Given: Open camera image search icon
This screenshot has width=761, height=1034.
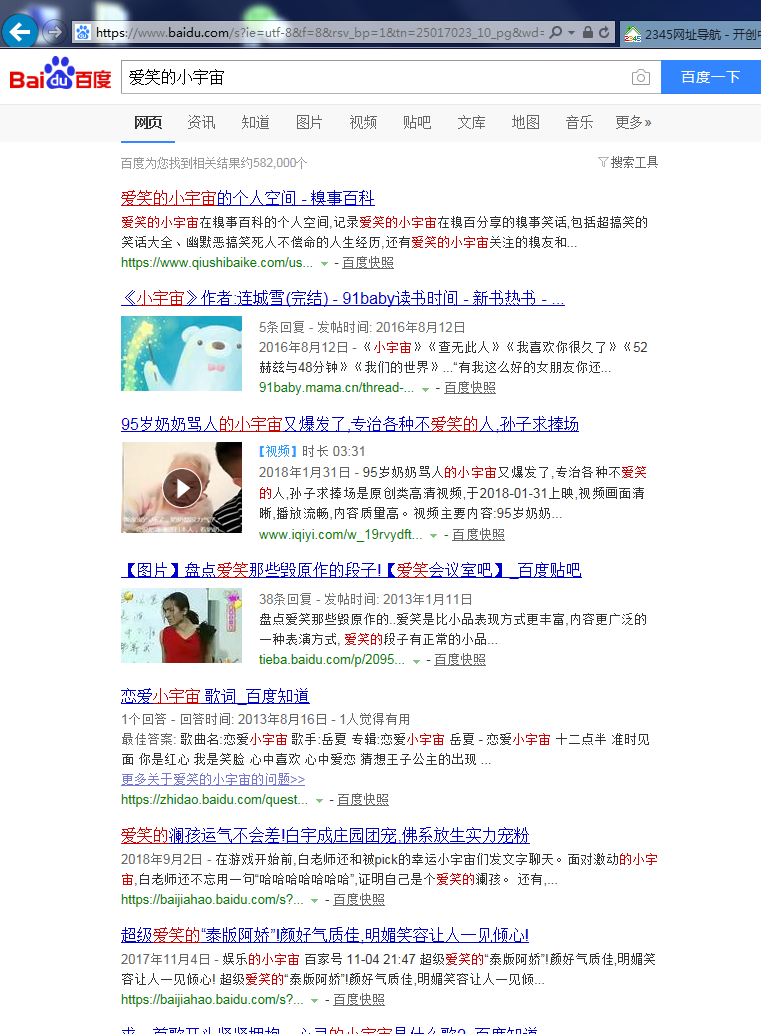Looking at the screenshot, I should (x=640, y=78).
